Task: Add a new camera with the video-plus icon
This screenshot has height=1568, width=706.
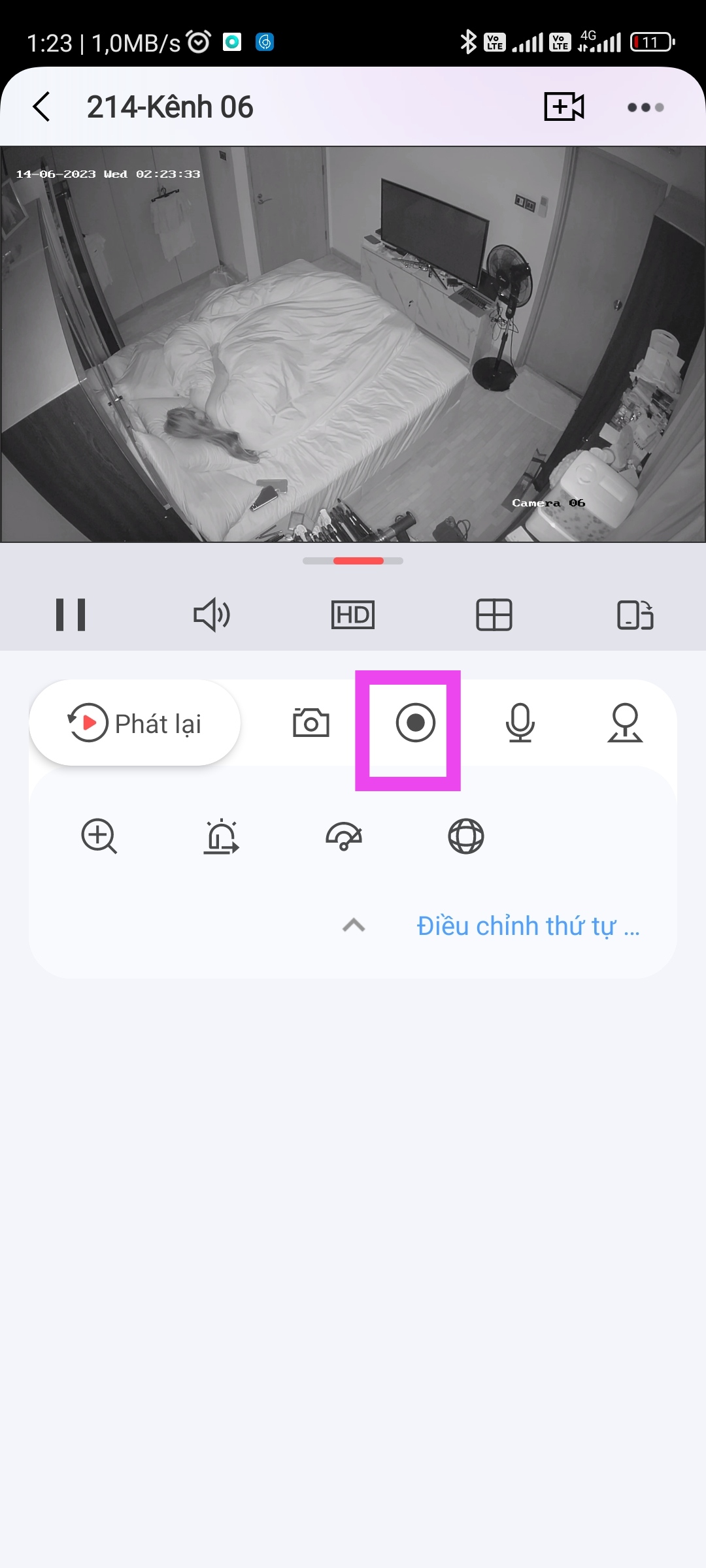Action: click(563, 106)
